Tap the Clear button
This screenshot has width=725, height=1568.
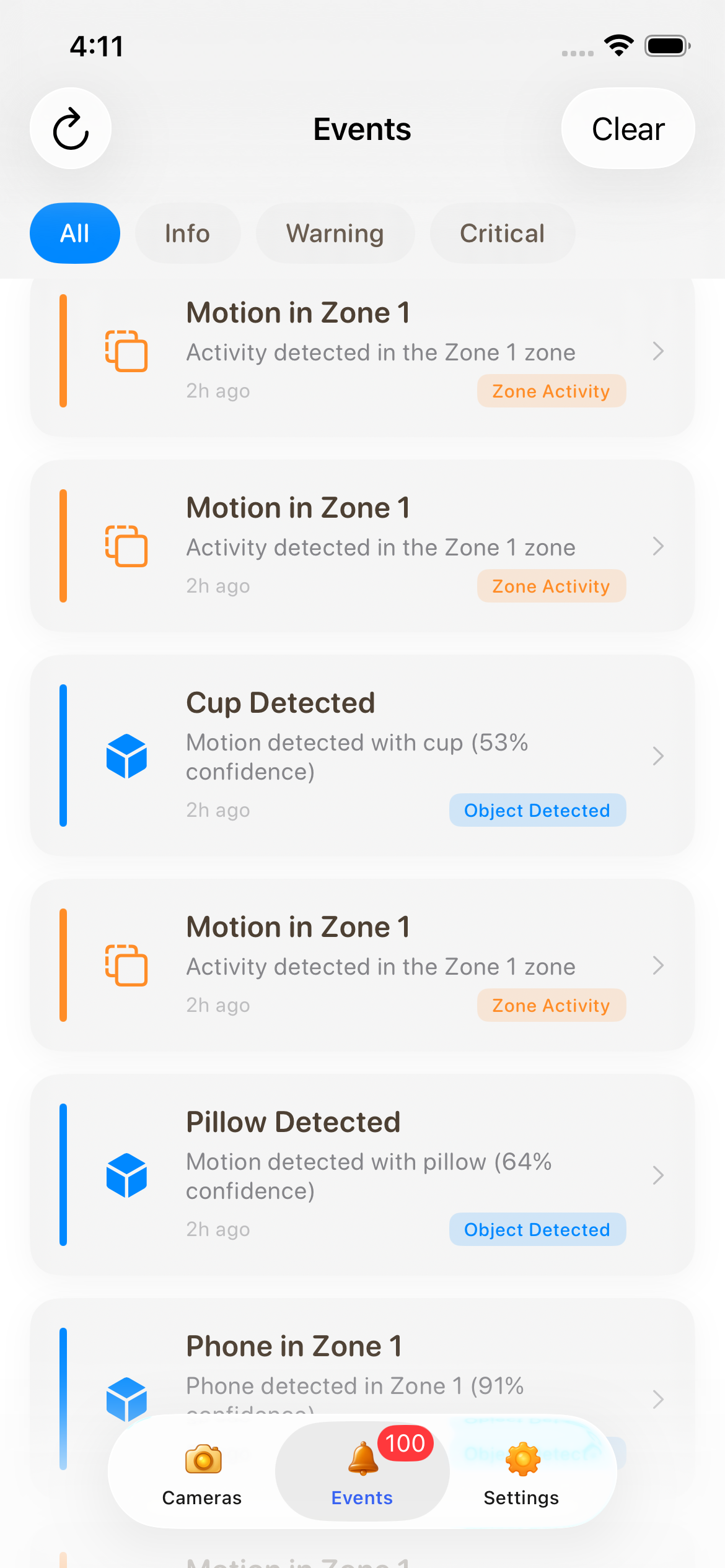pos(627,128)
